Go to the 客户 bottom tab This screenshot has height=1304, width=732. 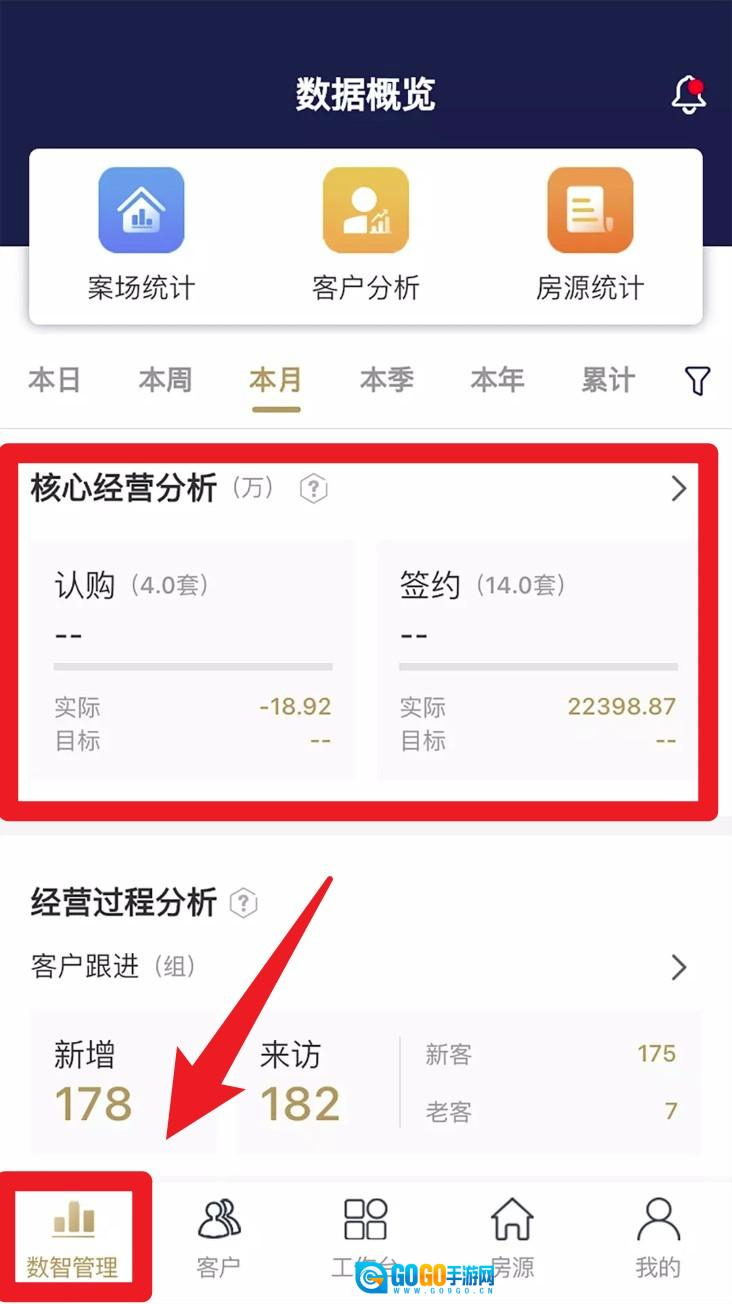click(x=219, y=1238)
